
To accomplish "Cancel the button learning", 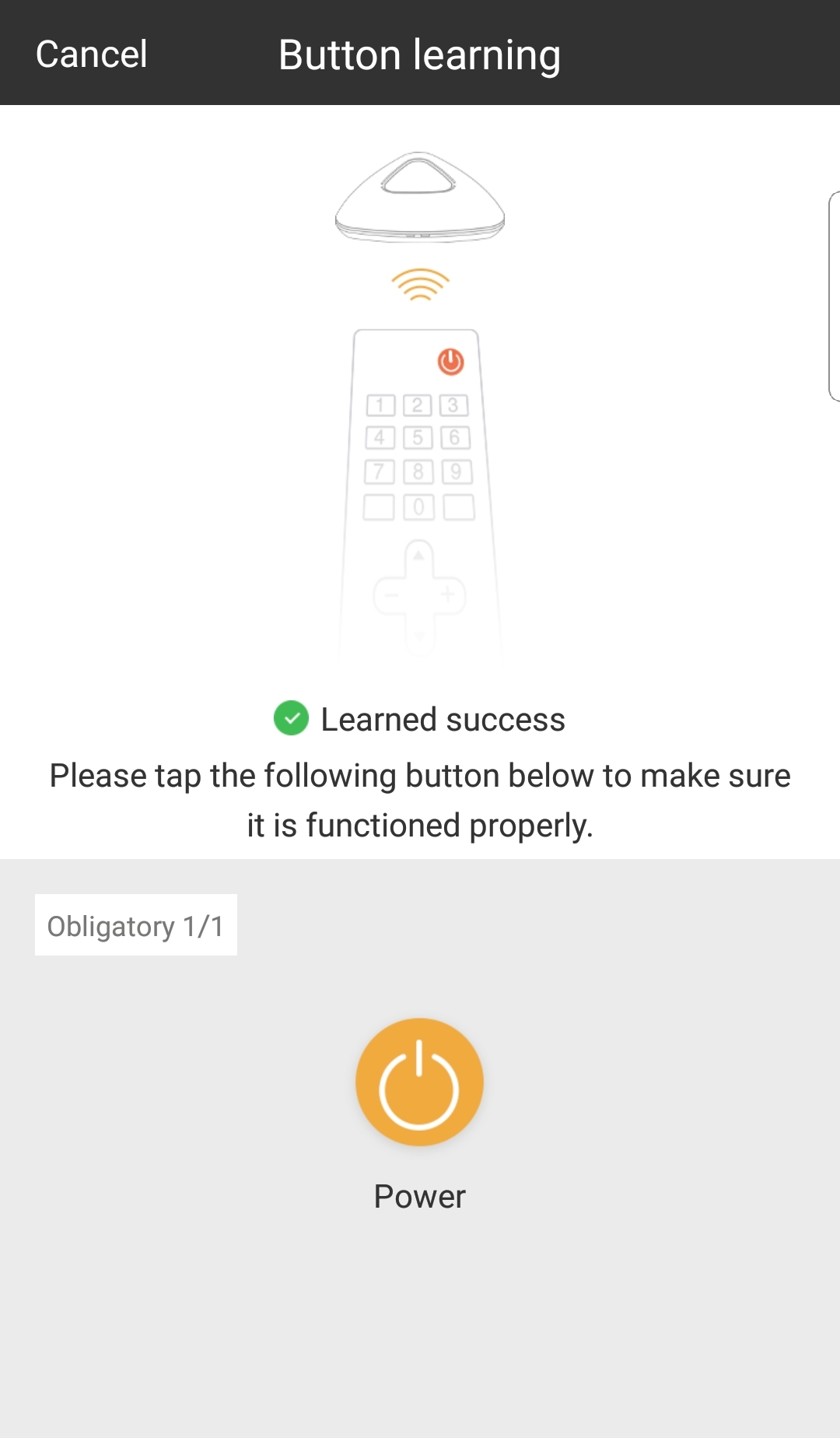I will coord(92,54).
